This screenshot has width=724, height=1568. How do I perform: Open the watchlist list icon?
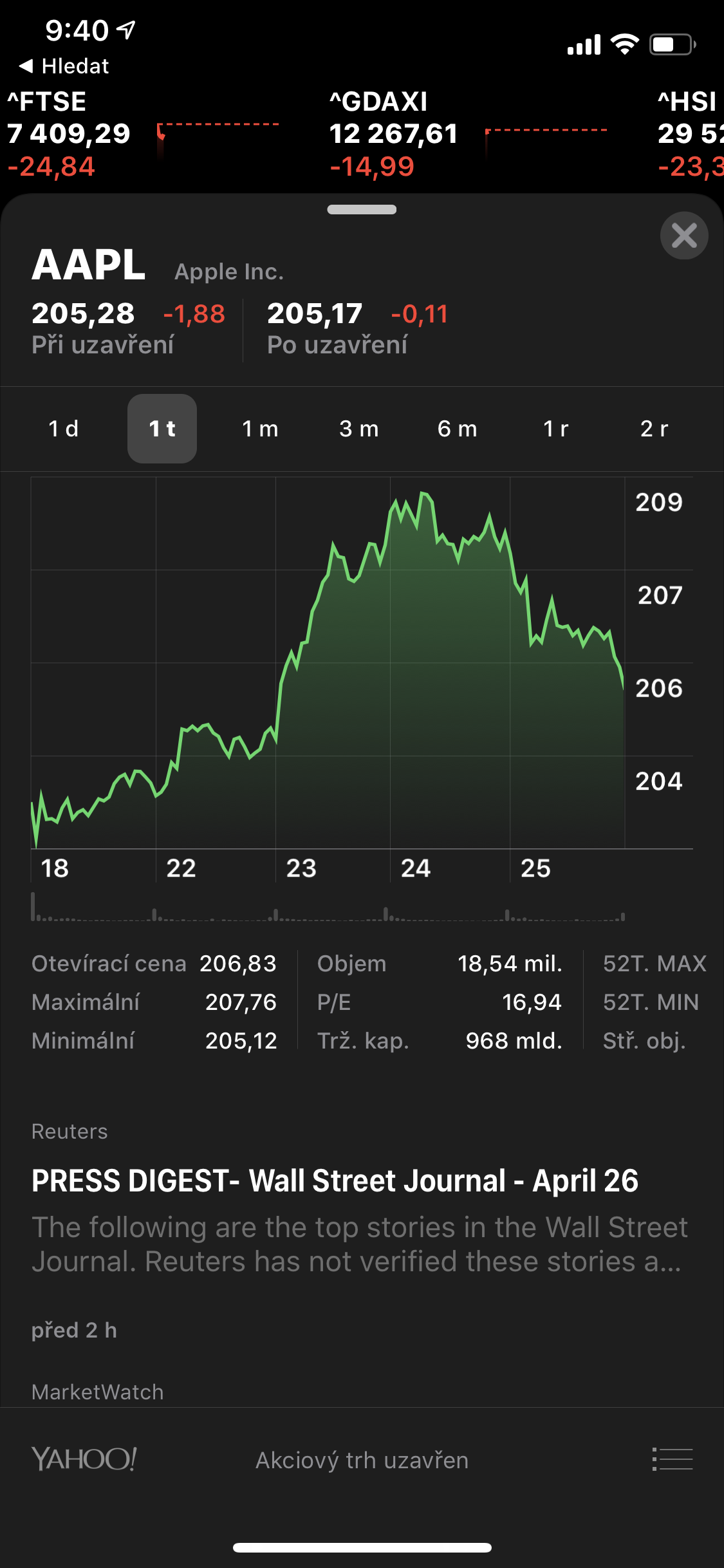(x=672, y=1459)
